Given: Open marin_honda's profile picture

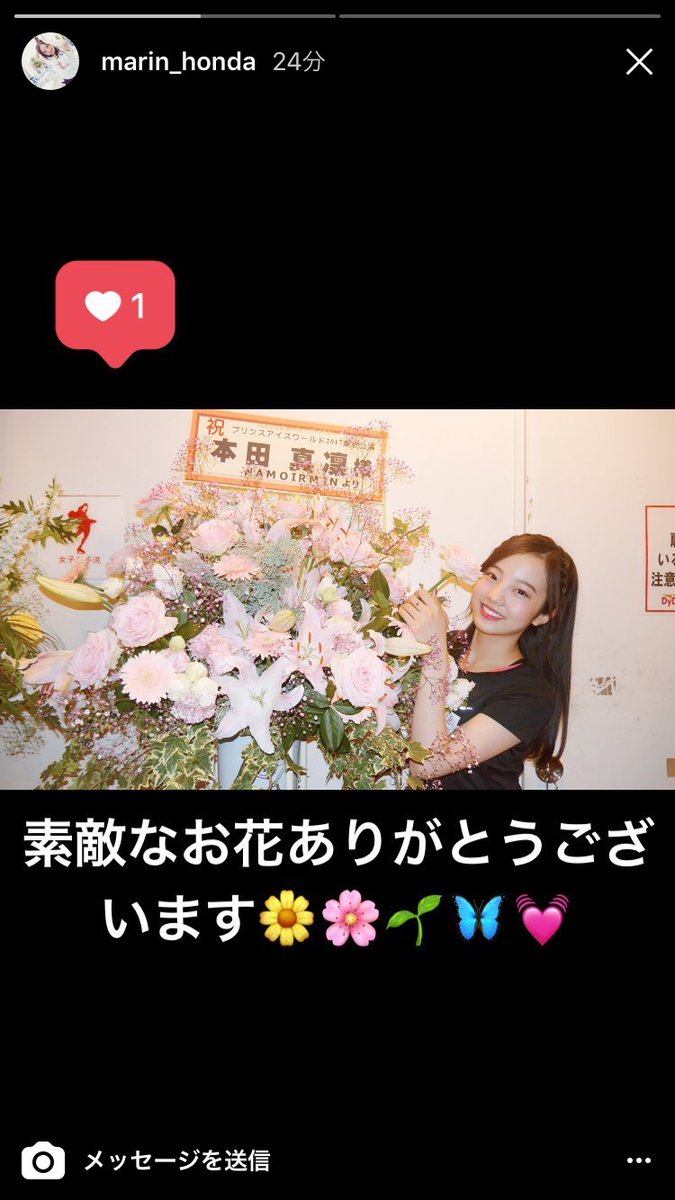Looking at the screenshot, I should coord(50,61).
